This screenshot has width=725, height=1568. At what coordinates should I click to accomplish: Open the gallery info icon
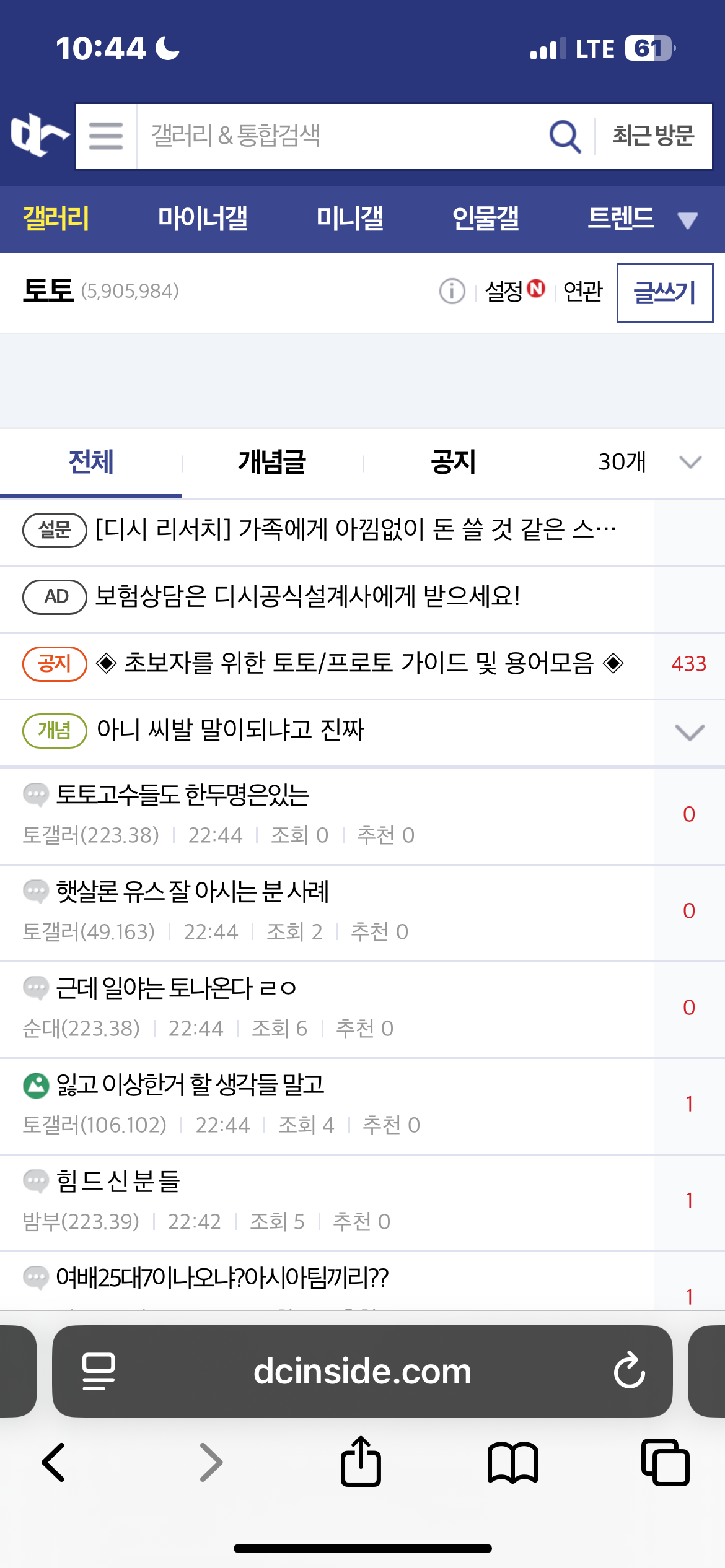(x=452, y=291)
